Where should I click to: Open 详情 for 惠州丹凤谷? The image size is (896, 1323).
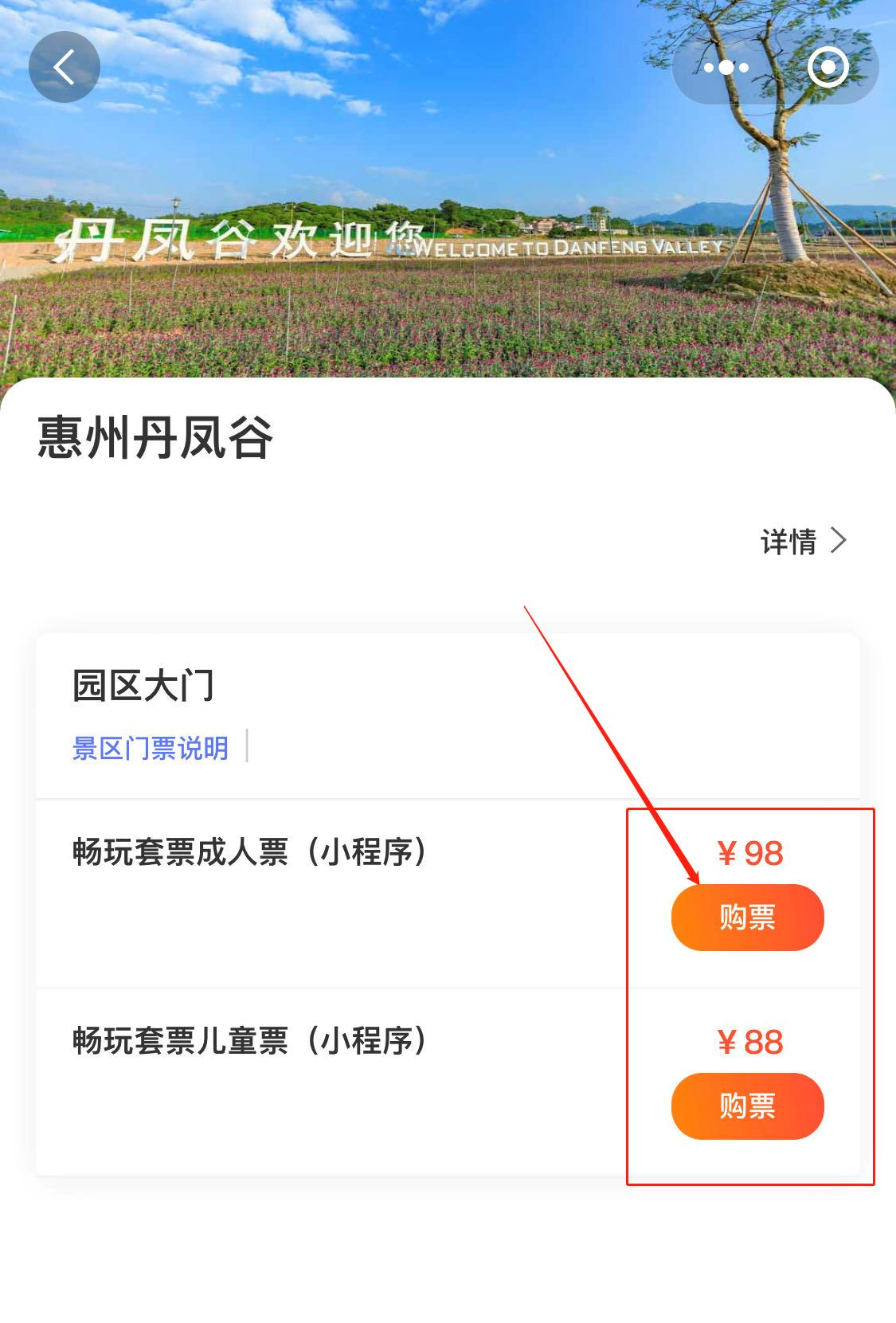803,542
